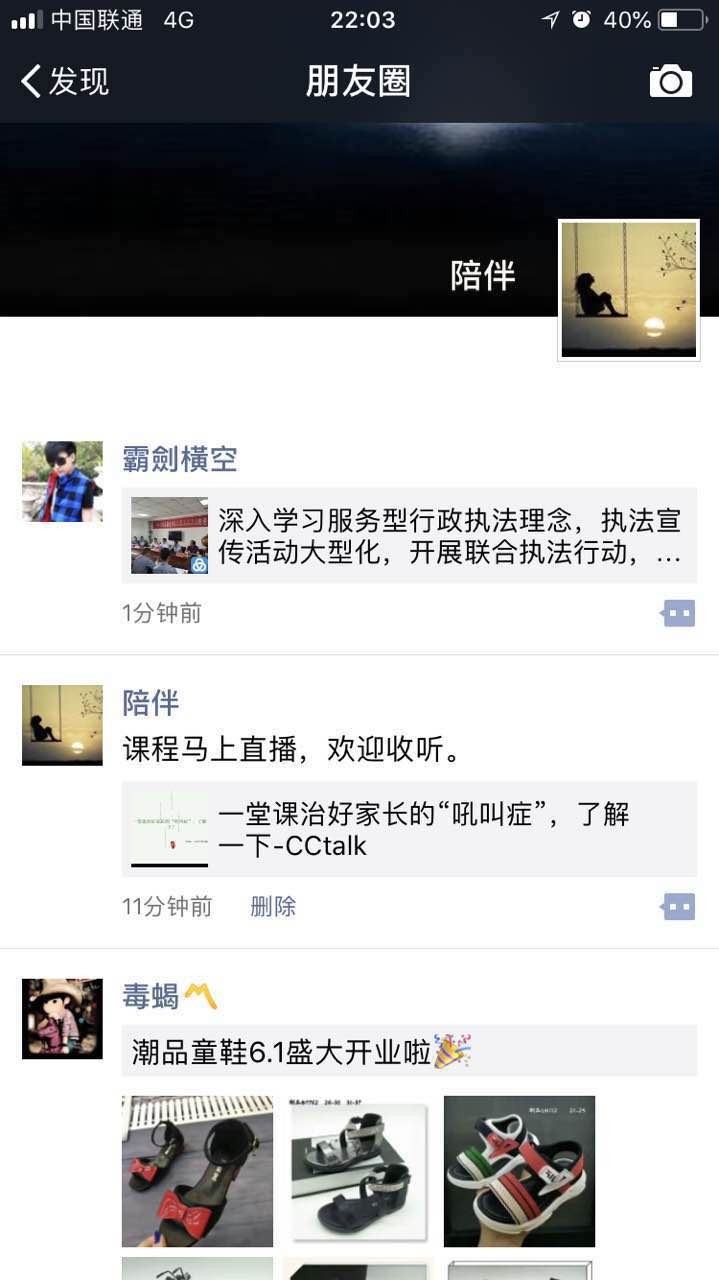Screen dimensions: 719x1280
Task: Open the camera to post a moment
Action: click(x=670, y=81)
